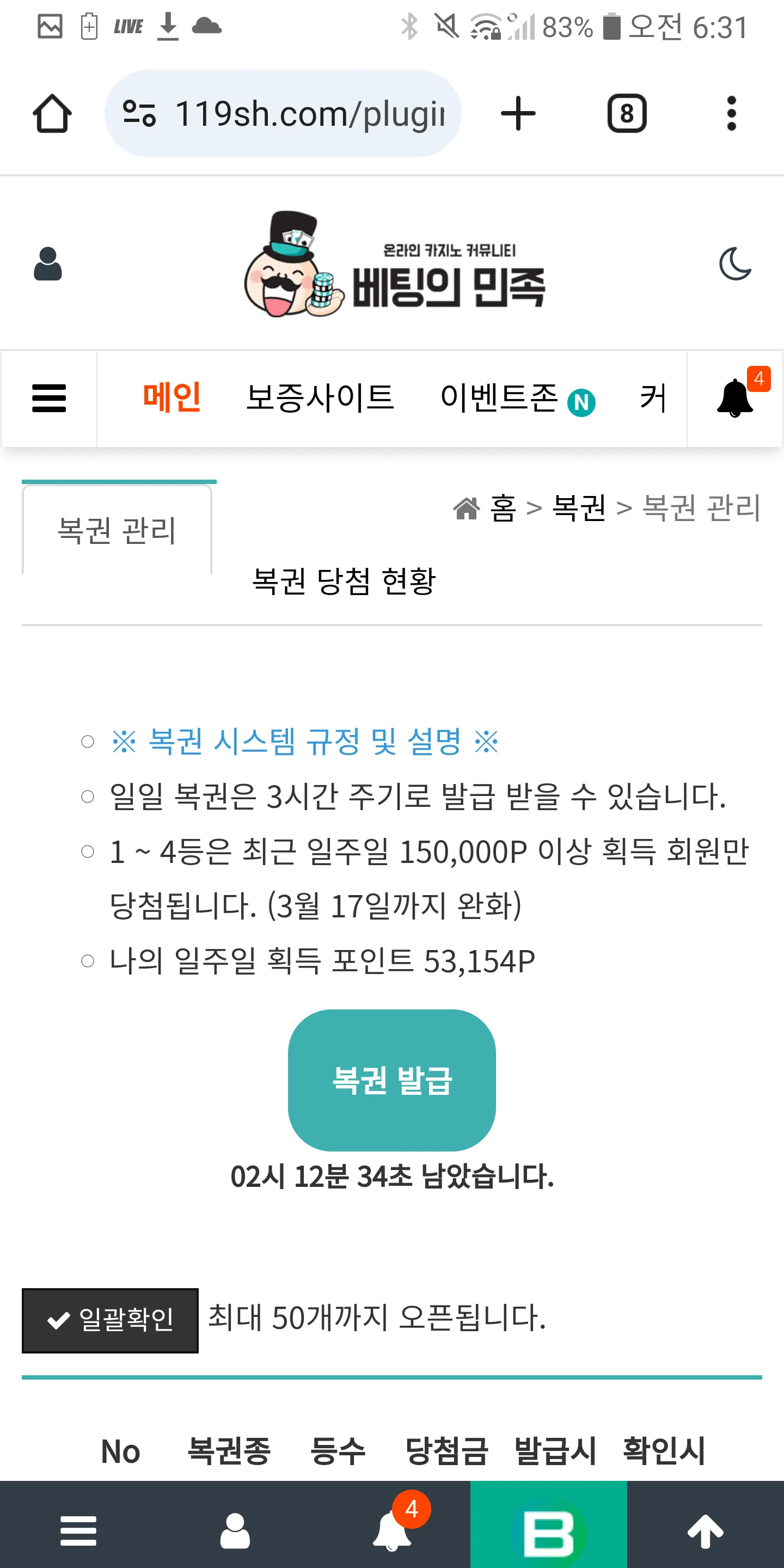Toggle dark mode with the moon icon
This screenshot has width=784, height=1568.
point(736,264)
